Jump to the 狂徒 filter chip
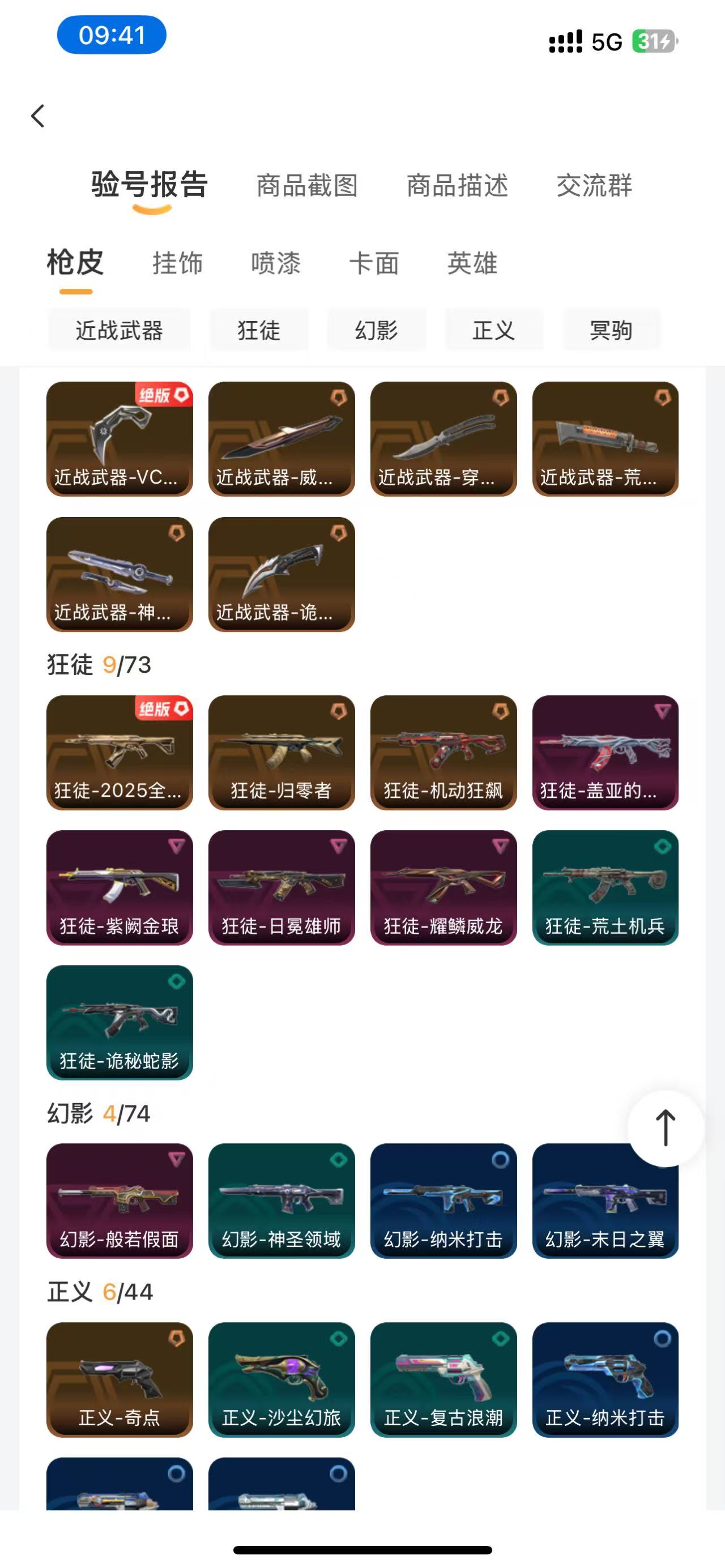Image resolution: width=725 pixels, height=1568 pixels. (259, 330)
